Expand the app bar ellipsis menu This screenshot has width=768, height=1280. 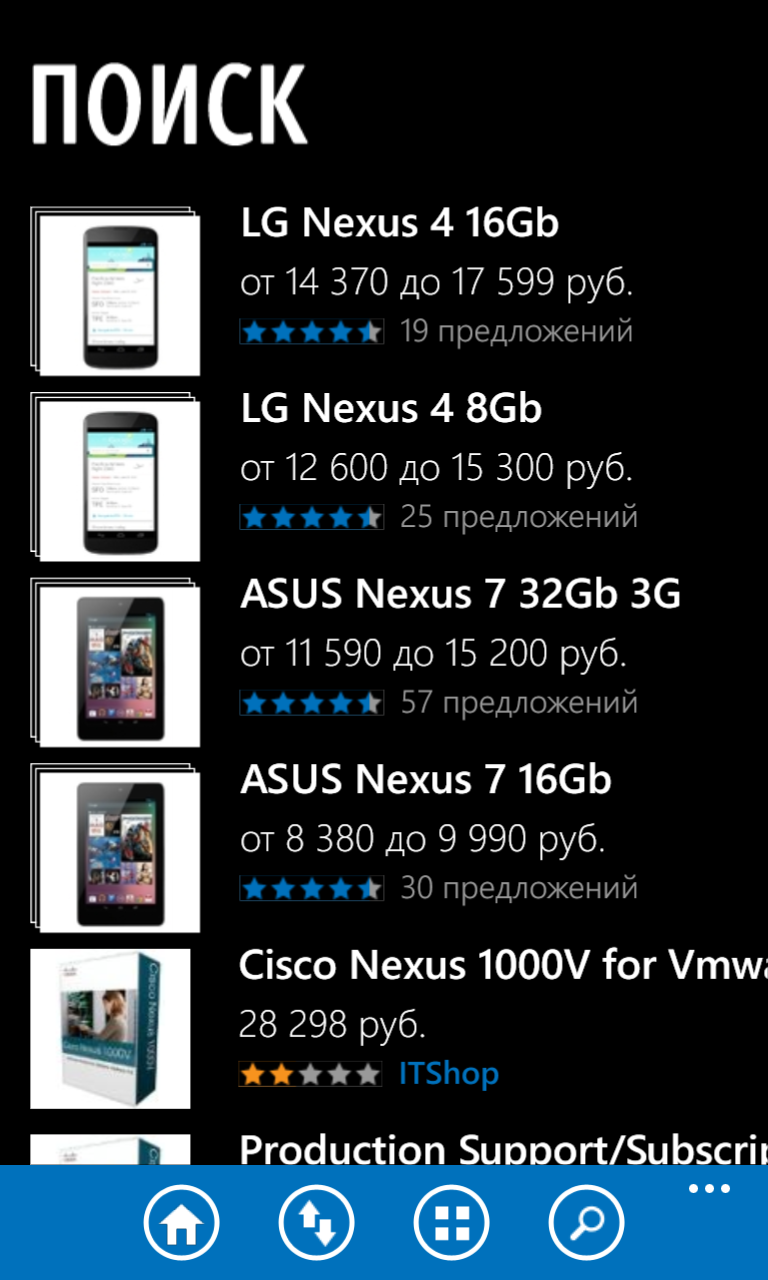point(709,1189)
